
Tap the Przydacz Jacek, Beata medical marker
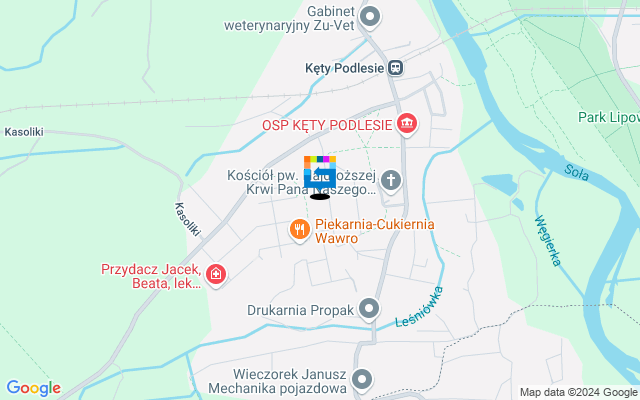pos(216,275)
